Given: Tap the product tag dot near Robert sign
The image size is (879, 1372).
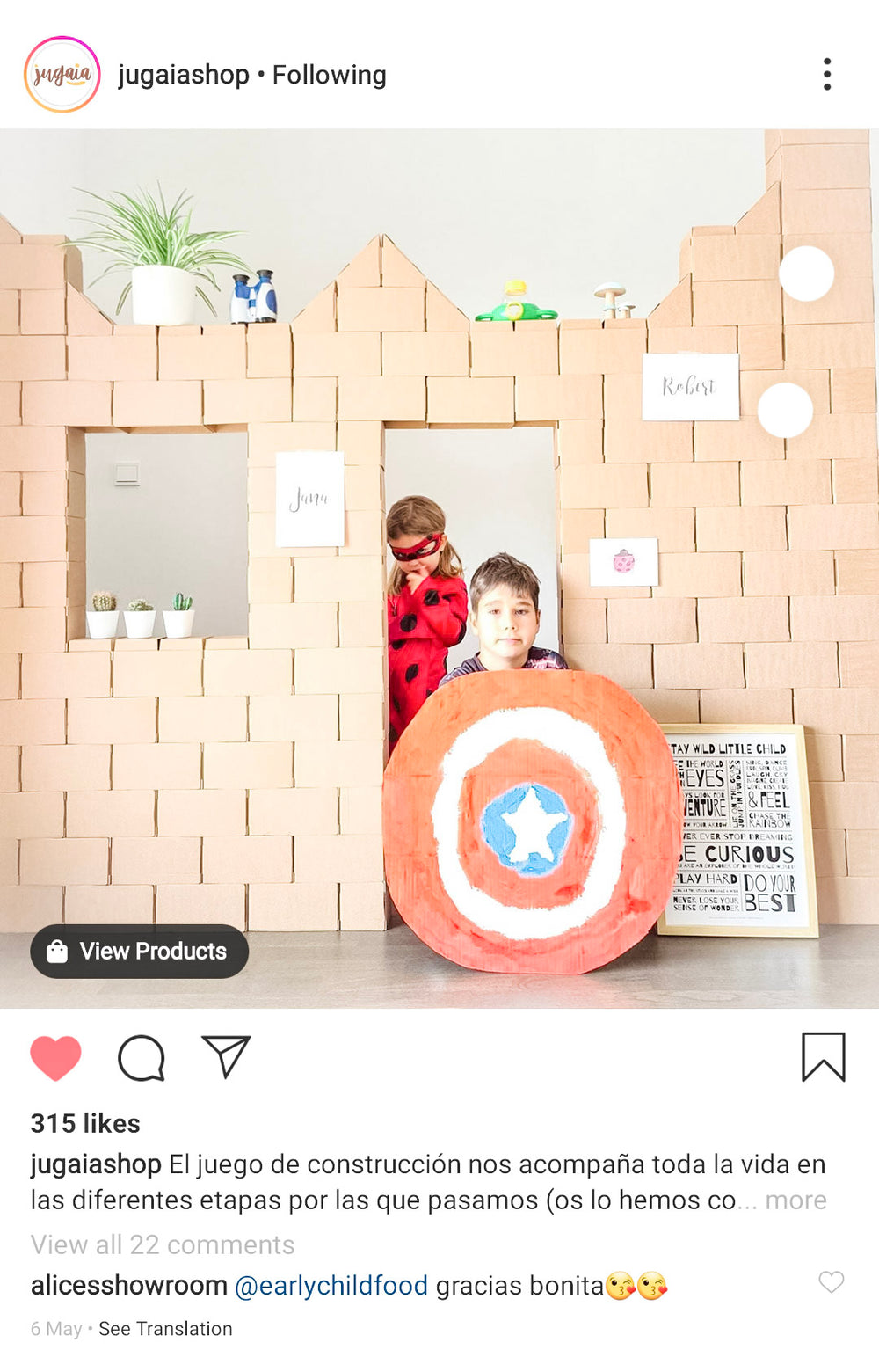Looking at the screenshot, I should point(785,411).
